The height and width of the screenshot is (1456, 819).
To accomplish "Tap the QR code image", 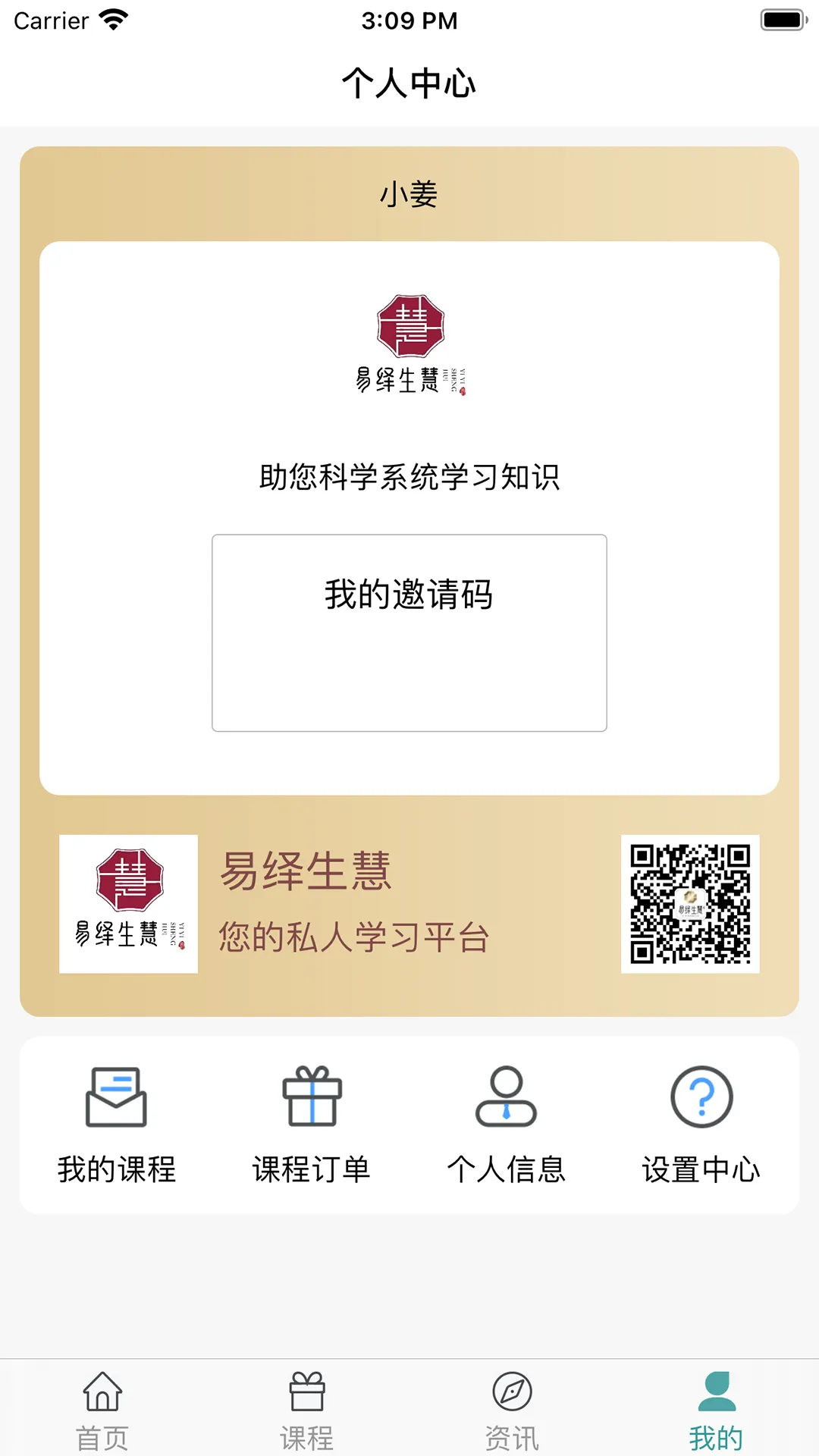I will 691,904.
